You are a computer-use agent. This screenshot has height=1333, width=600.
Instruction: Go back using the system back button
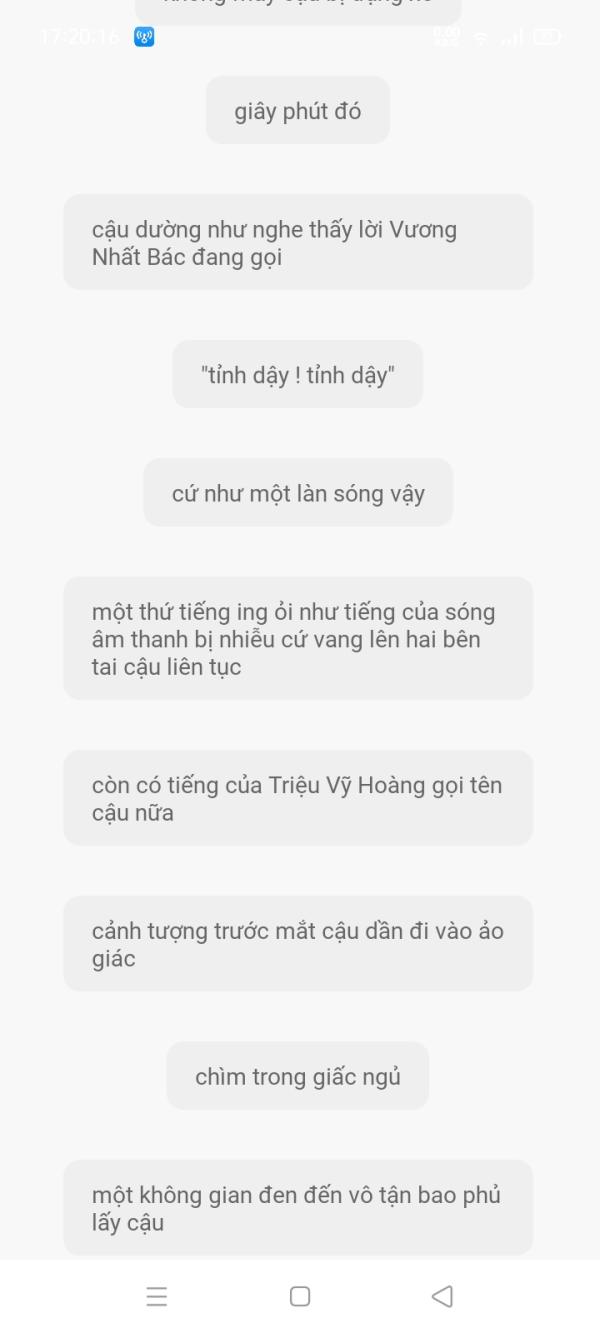pos(442,1296)
